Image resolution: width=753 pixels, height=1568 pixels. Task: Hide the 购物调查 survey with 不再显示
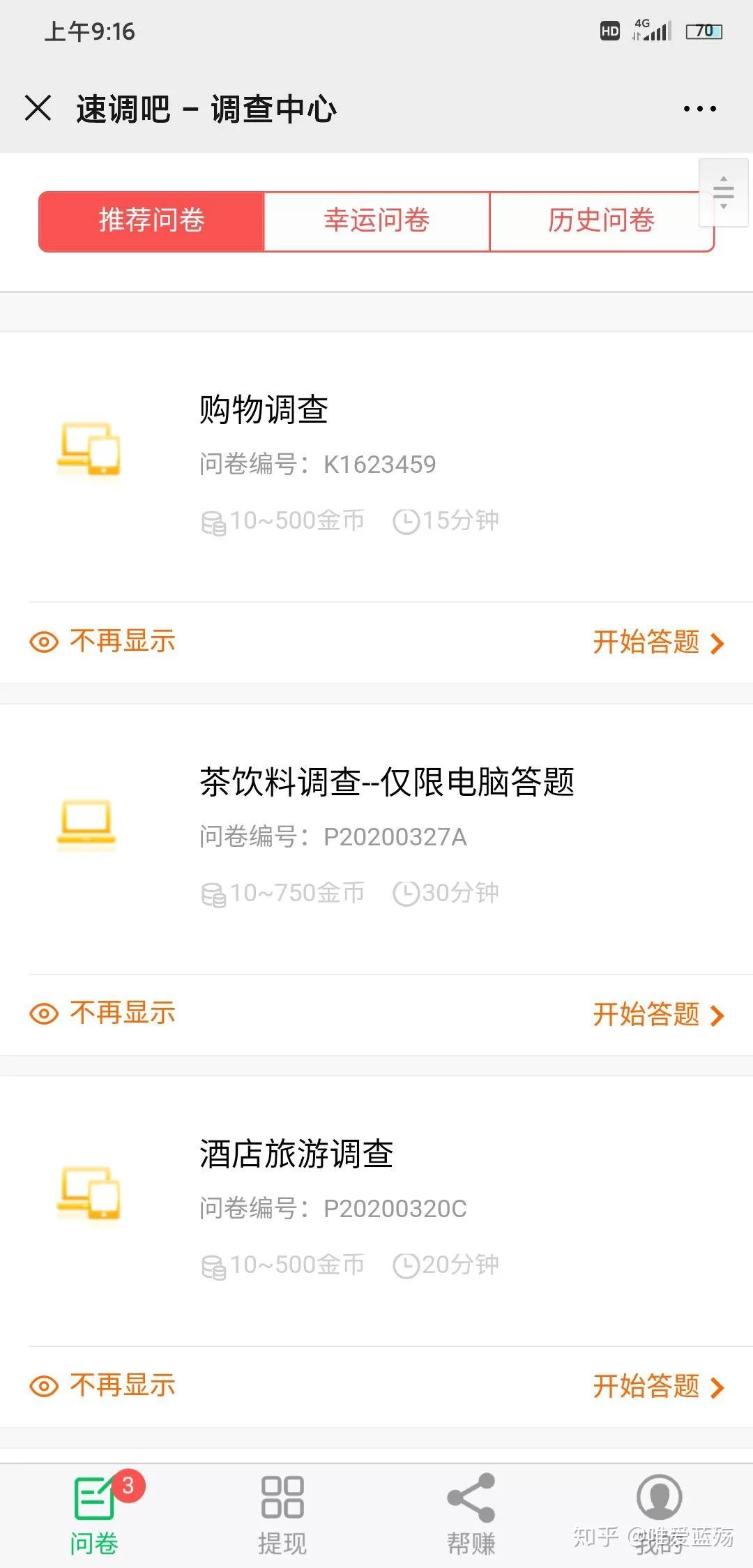[x=102, y=641]
